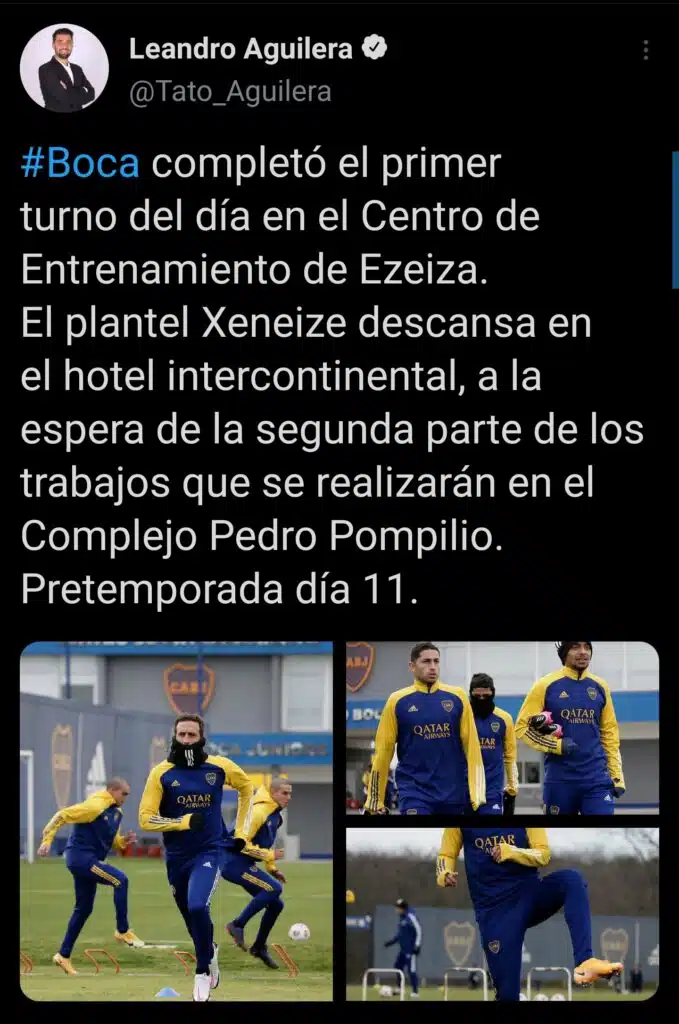Open photo of player stretching his leg
Image resolution: width=679 pixels, height=1024 pixels.
pyautogui.click(x=502, y=913)
